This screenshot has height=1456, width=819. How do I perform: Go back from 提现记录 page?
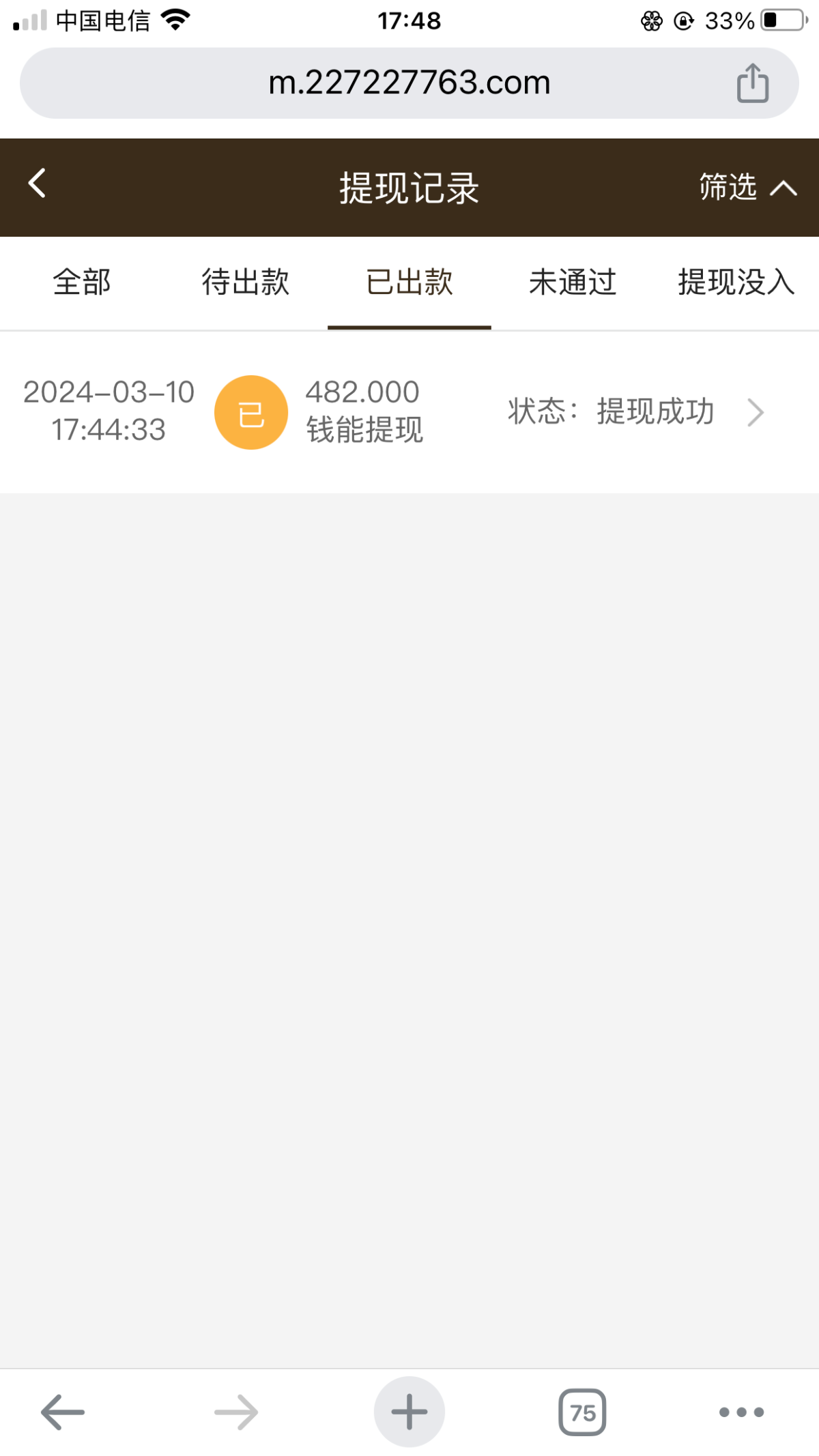click(38, 184)
